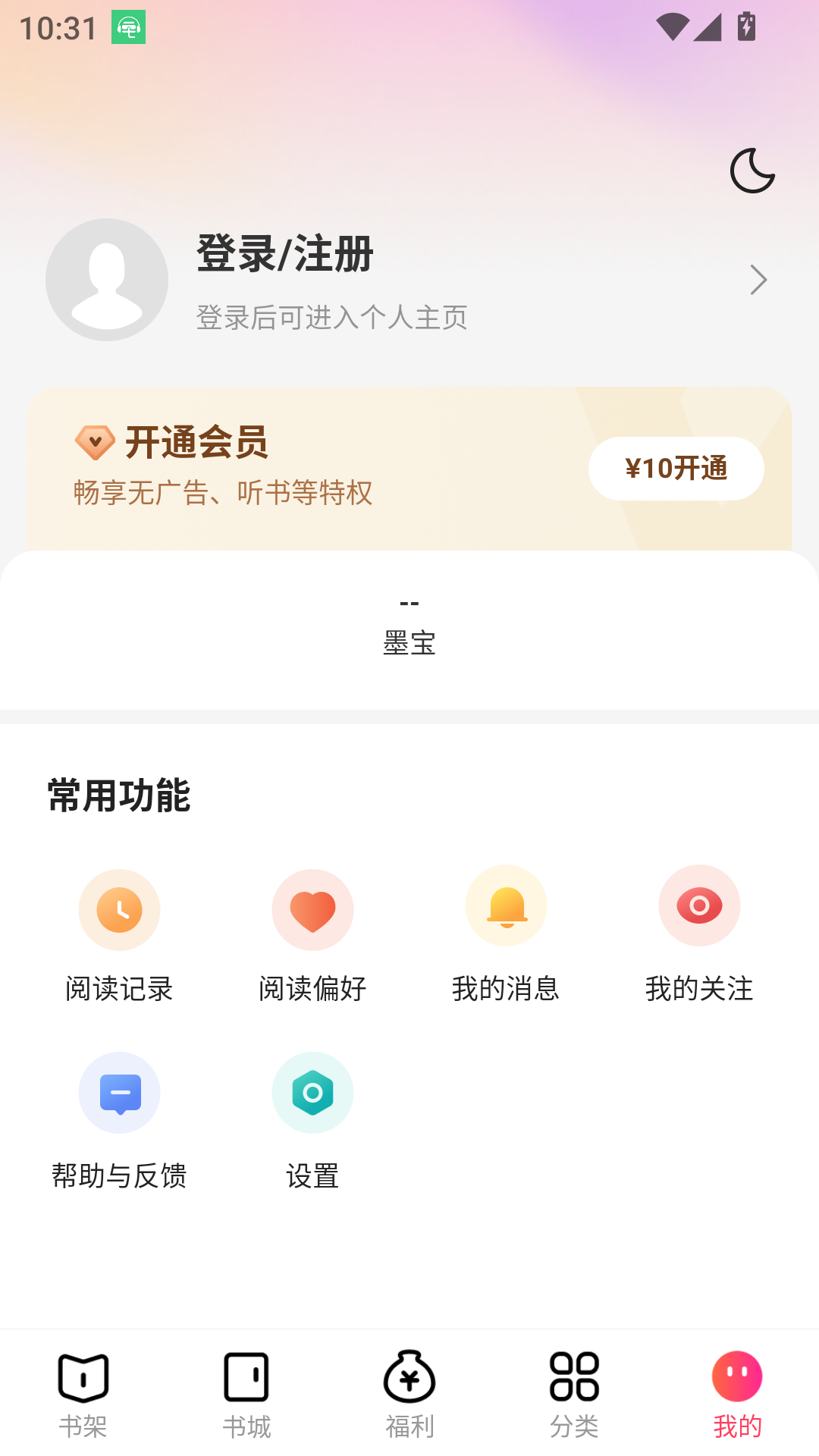Image resolution: width=819 pixels, height=1456 pixels.
Task: View 我的关注 follows via the eye icon
Action: click(x=699, y=905)
